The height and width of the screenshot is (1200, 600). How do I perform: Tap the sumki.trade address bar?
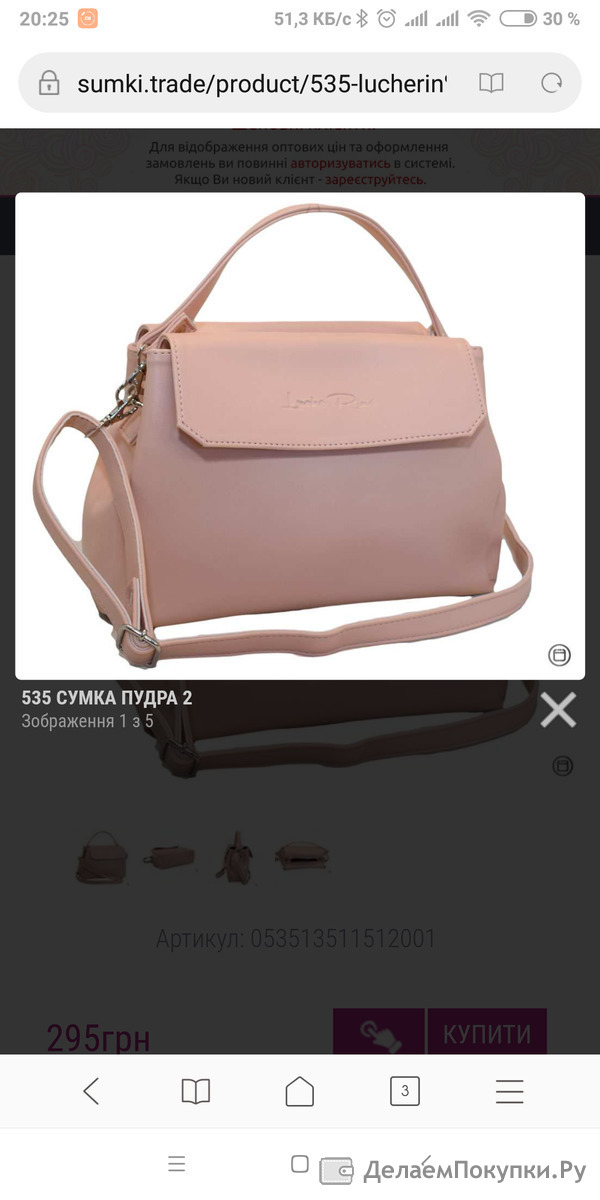tap(262, 83)
